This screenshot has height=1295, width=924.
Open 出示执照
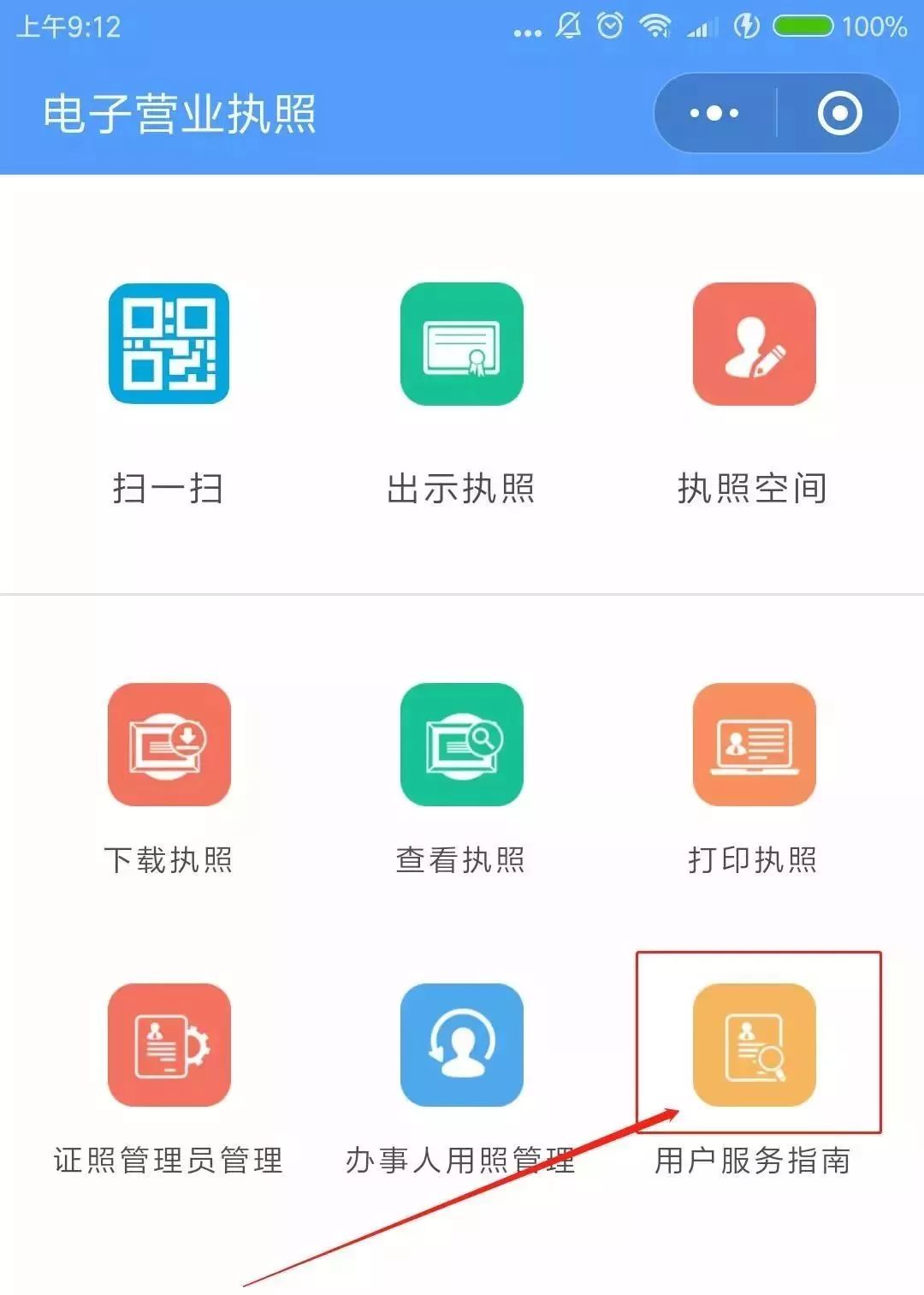coord(461,343)
